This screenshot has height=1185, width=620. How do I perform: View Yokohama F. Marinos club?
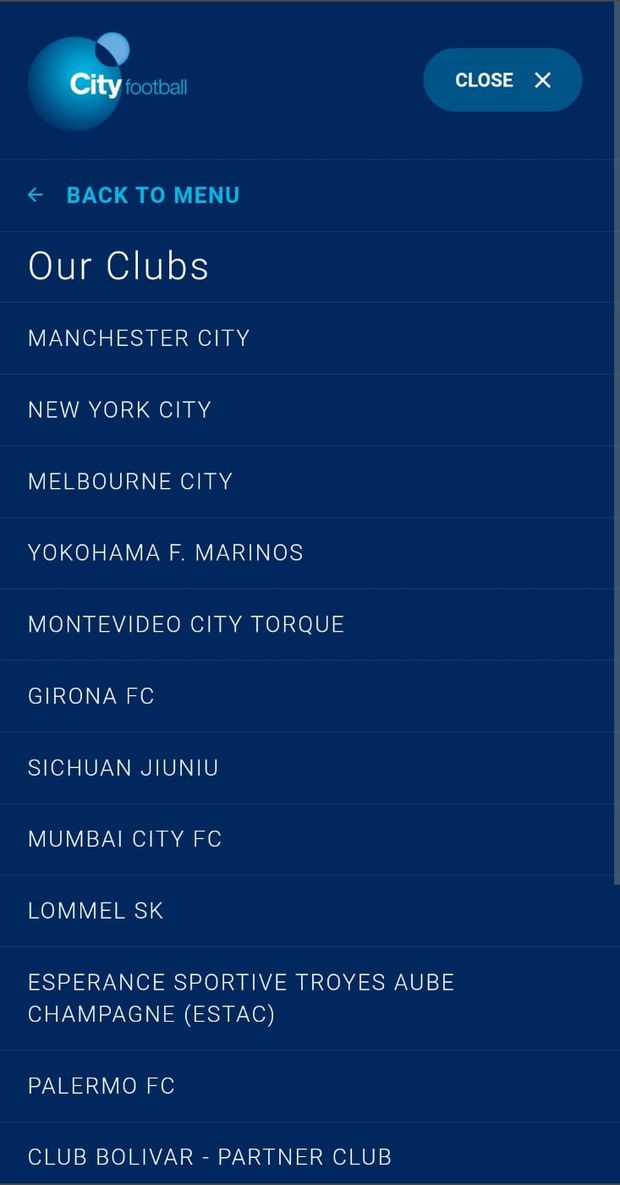(x=165, y=553)
